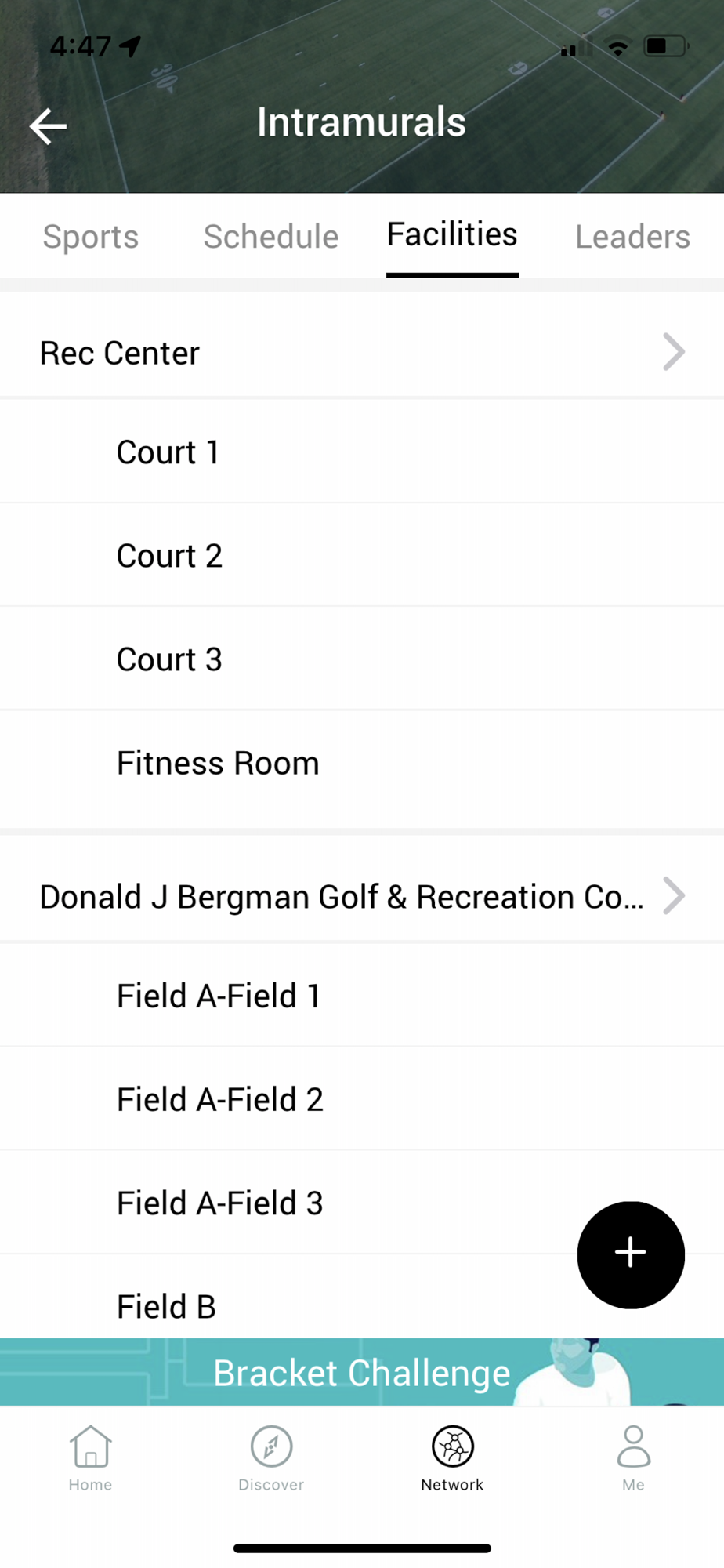
Task: Open the Me profile tab
Action: coord(633,1458)
